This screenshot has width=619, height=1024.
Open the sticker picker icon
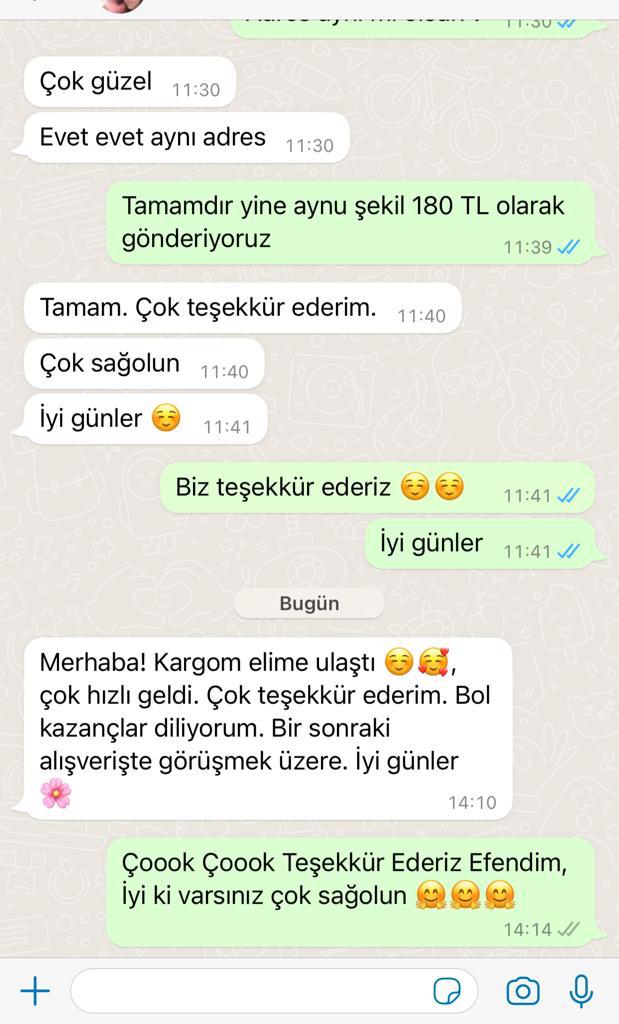(447, 991)
